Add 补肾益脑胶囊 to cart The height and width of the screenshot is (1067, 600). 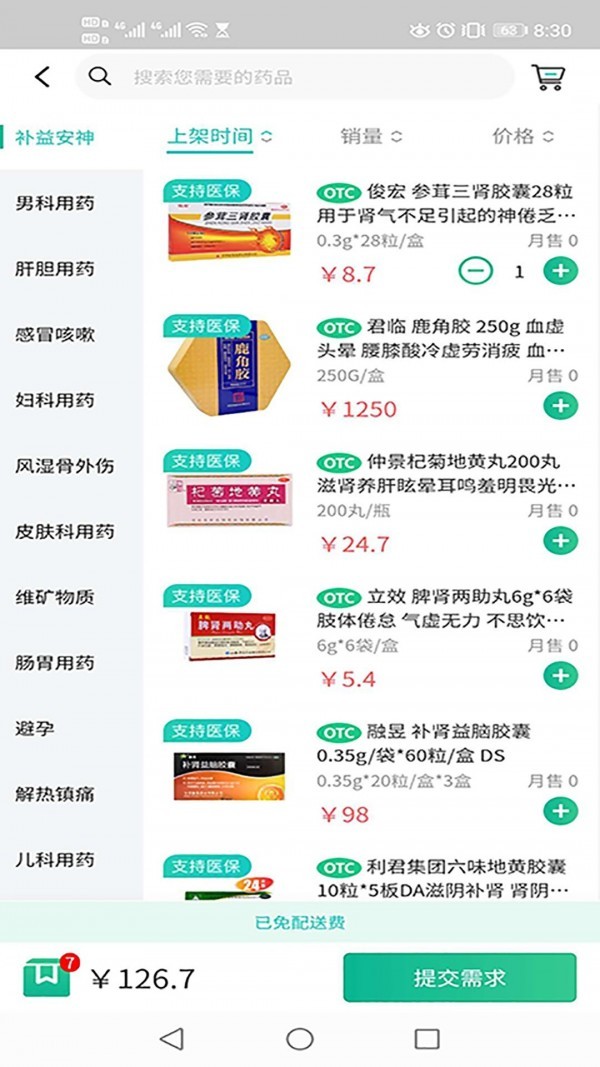click(x=560, y=810)
